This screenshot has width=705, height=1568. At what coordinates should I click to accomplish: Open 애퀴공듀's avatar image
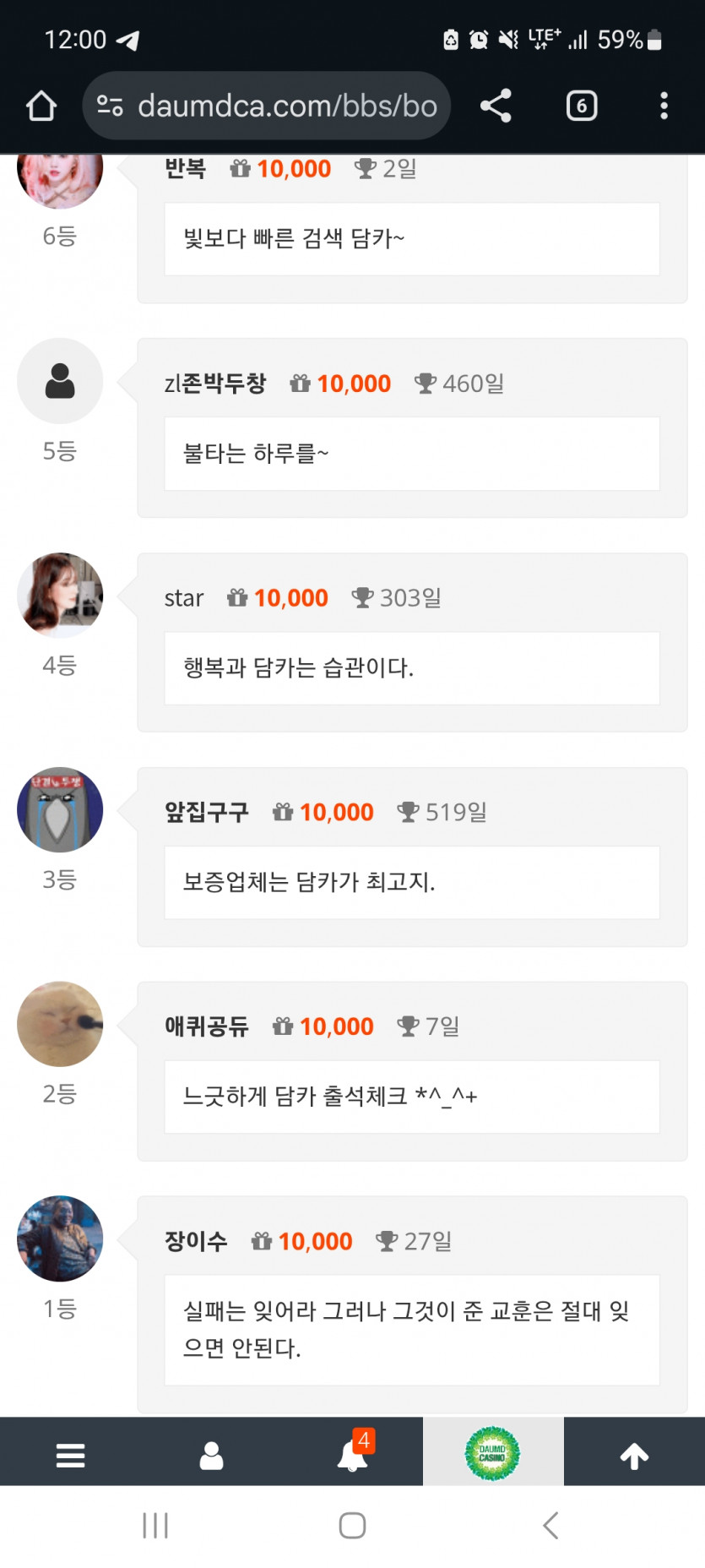[x=60, y=1024]
